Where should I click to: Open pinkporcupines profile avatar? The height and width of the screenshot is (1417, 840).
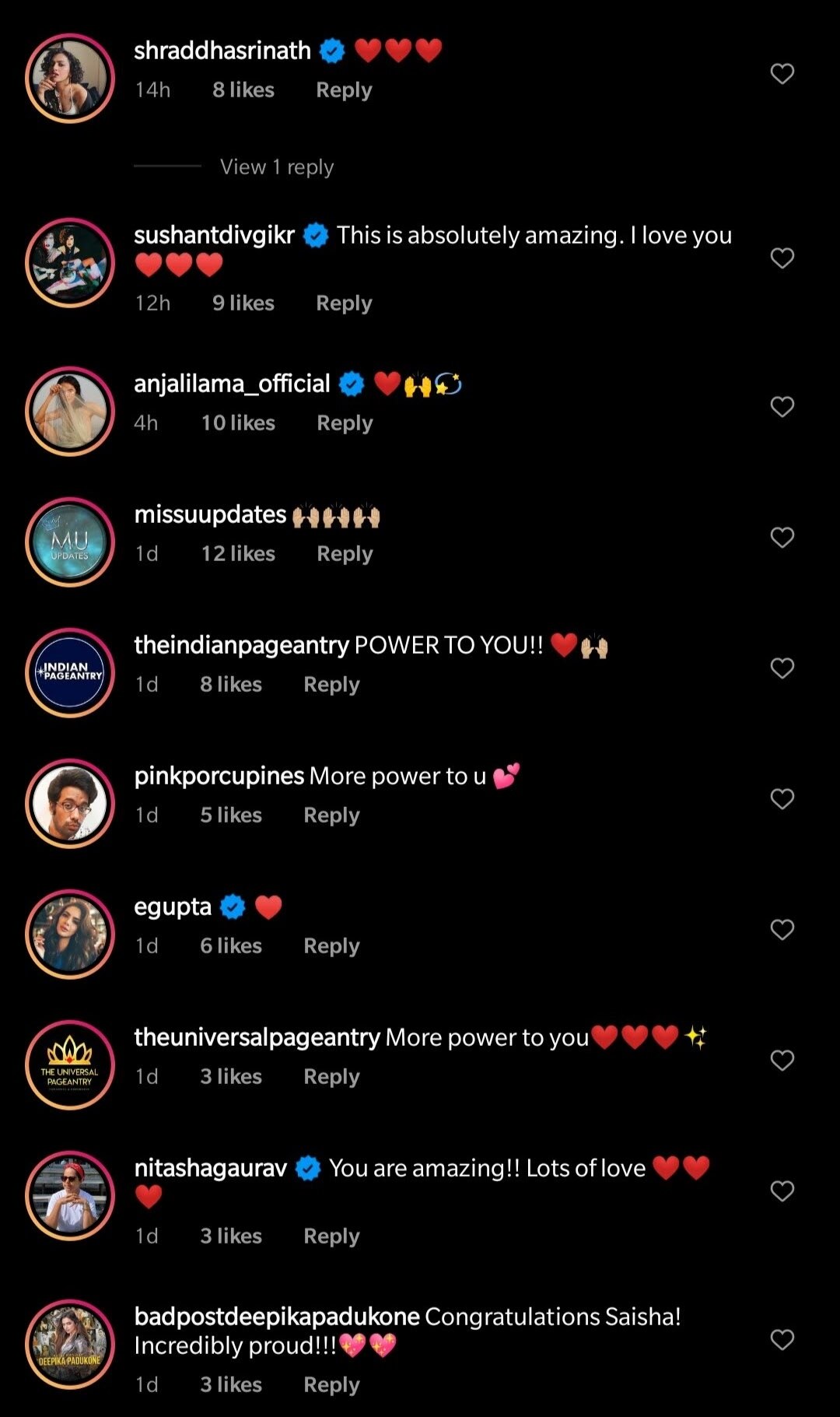70,803
